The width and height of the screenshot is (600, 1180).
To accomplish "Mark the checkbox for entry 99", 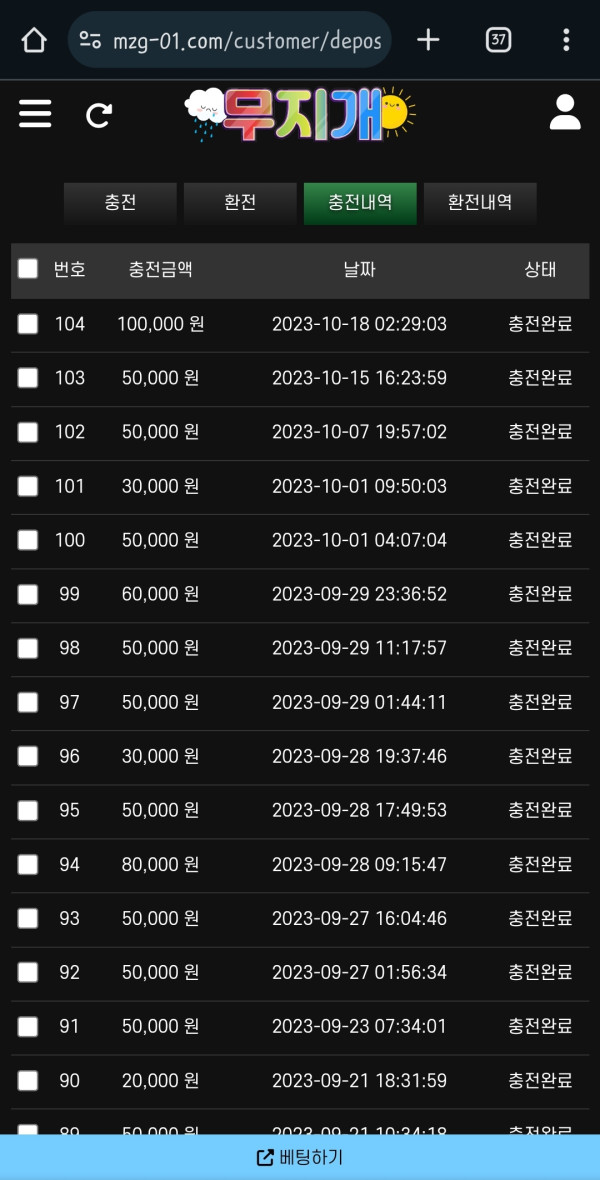I will [x=28, y=595].
